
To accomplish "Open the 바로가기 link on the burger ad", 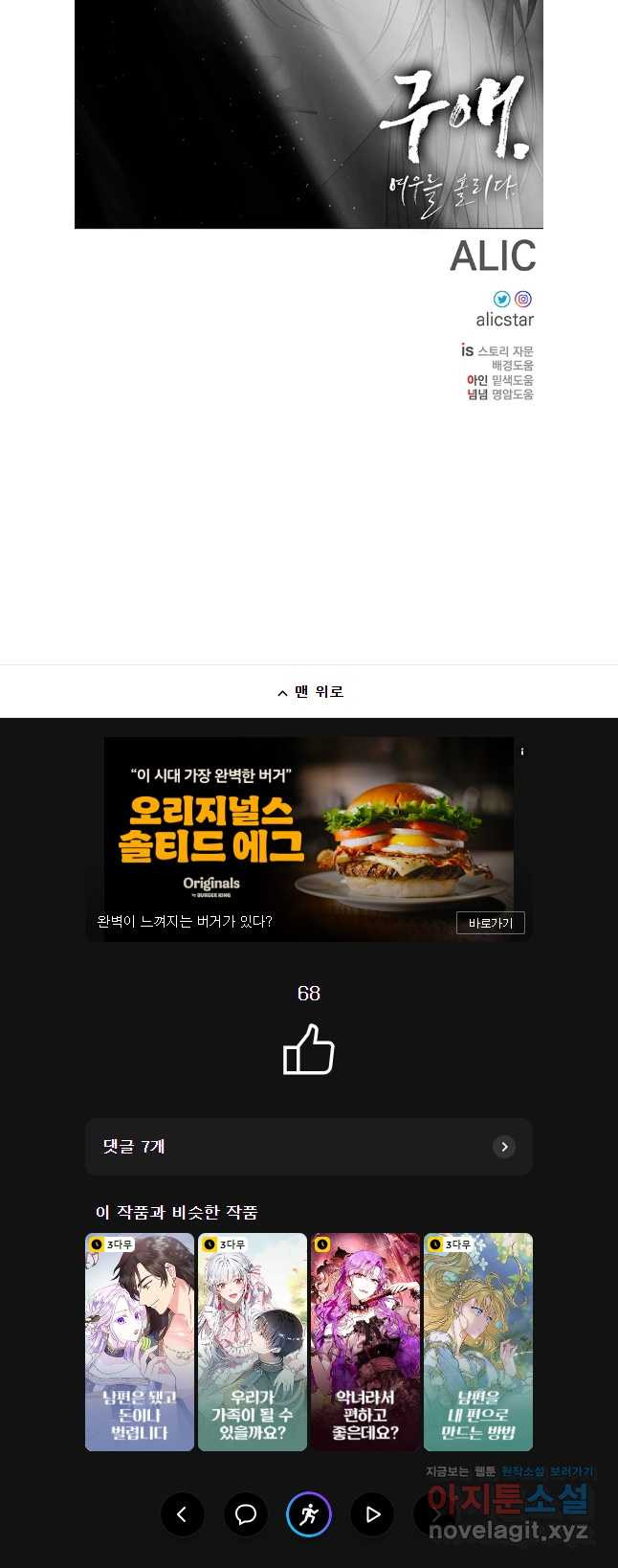I will (490, 923).
